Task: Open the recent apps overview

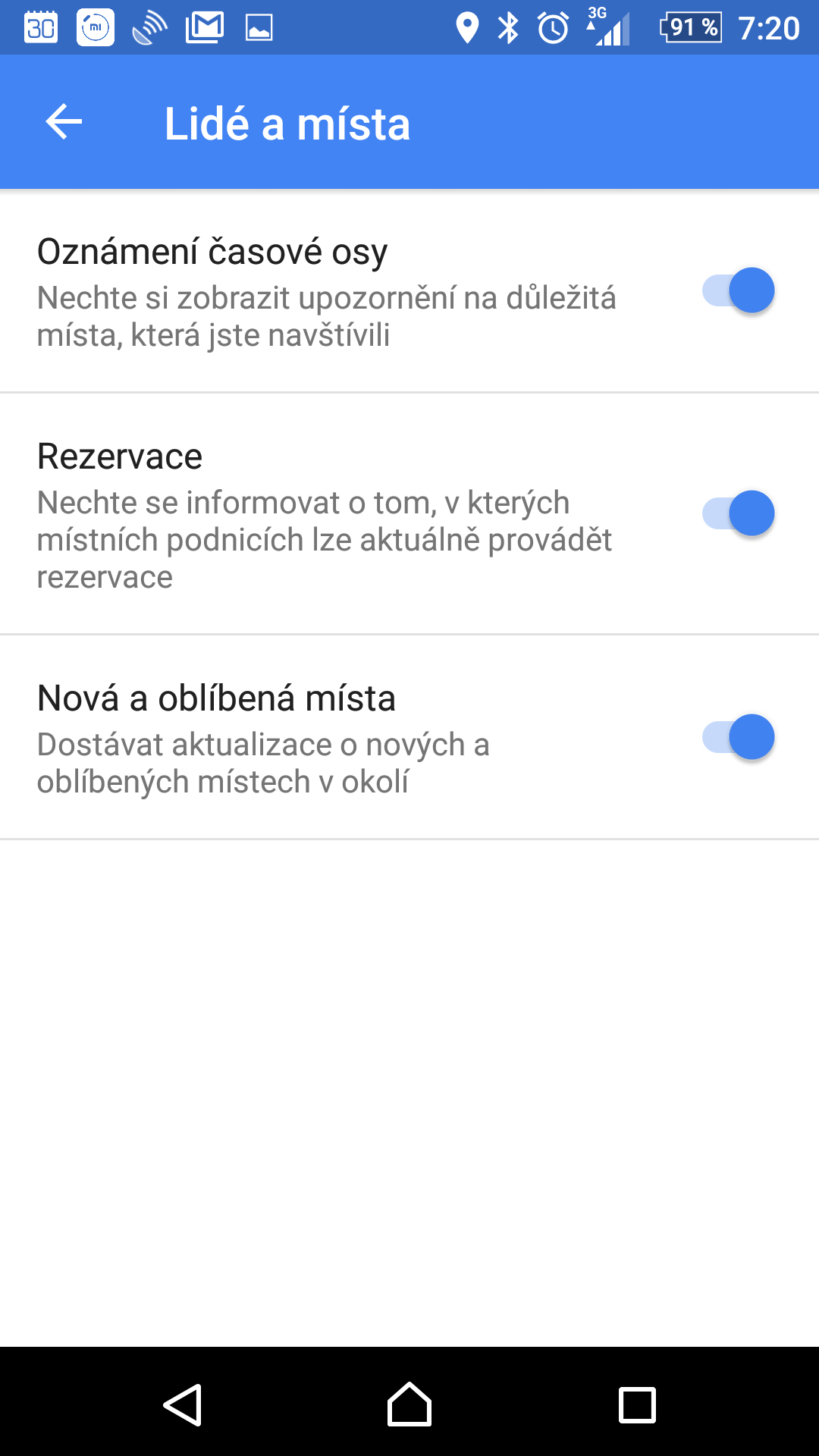Action: pyautogui.click(x=637, y=1405)
